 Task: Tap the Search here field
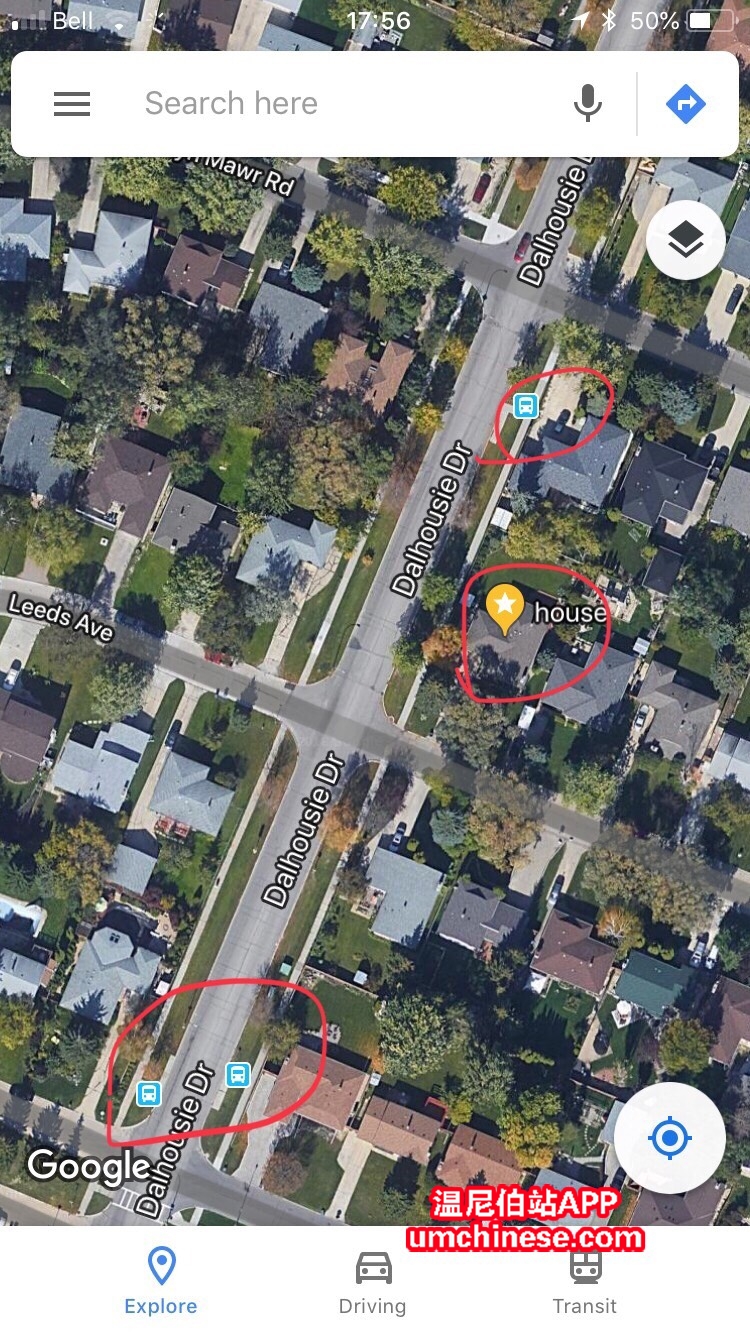pyautogui.click(x=340, y=104)
